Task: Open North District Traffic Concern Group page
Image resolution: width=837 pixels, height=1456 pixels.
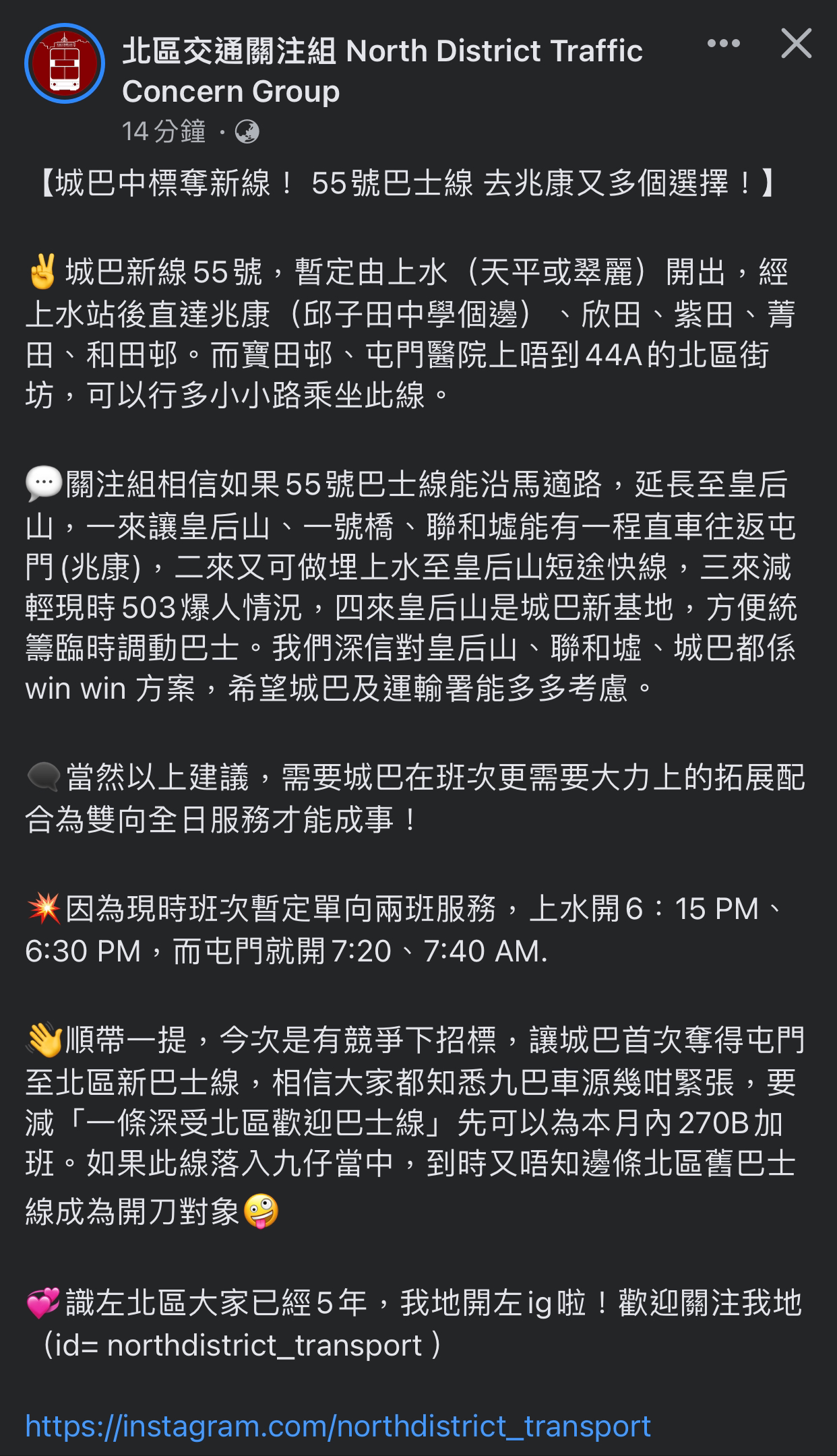Action: coord(382,71)
